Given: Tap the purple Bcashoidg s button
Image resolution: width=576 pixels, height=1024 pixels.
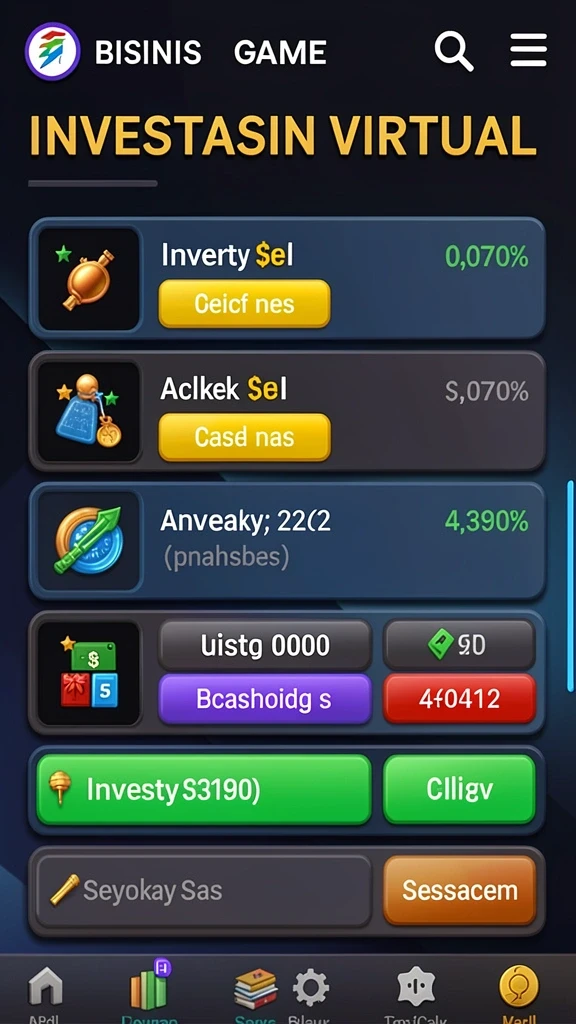Looking at the screenshot, I should pyautogui.click(x=264, y=699).
